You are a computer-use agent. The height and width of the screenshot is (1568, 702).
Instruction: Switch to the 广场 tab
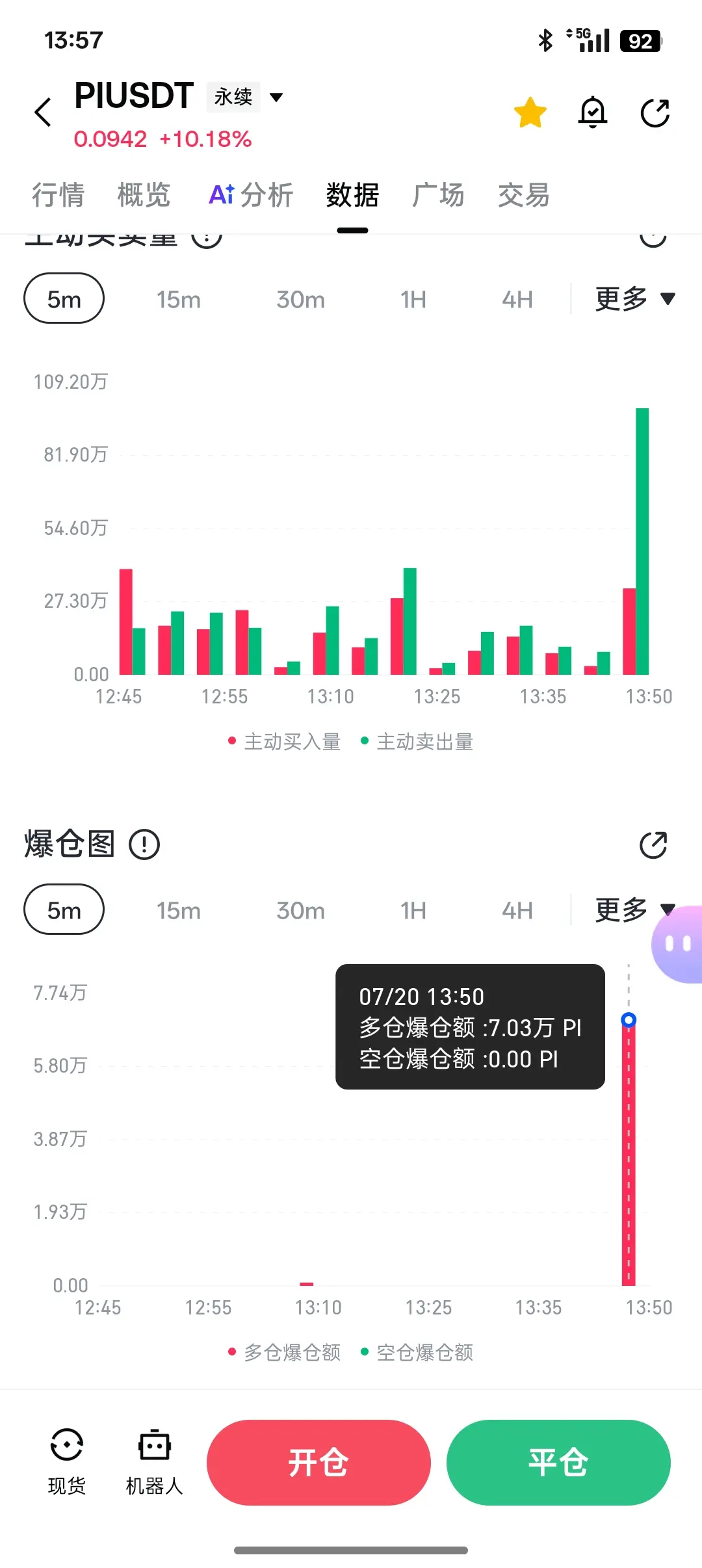[x=438, y=195]
